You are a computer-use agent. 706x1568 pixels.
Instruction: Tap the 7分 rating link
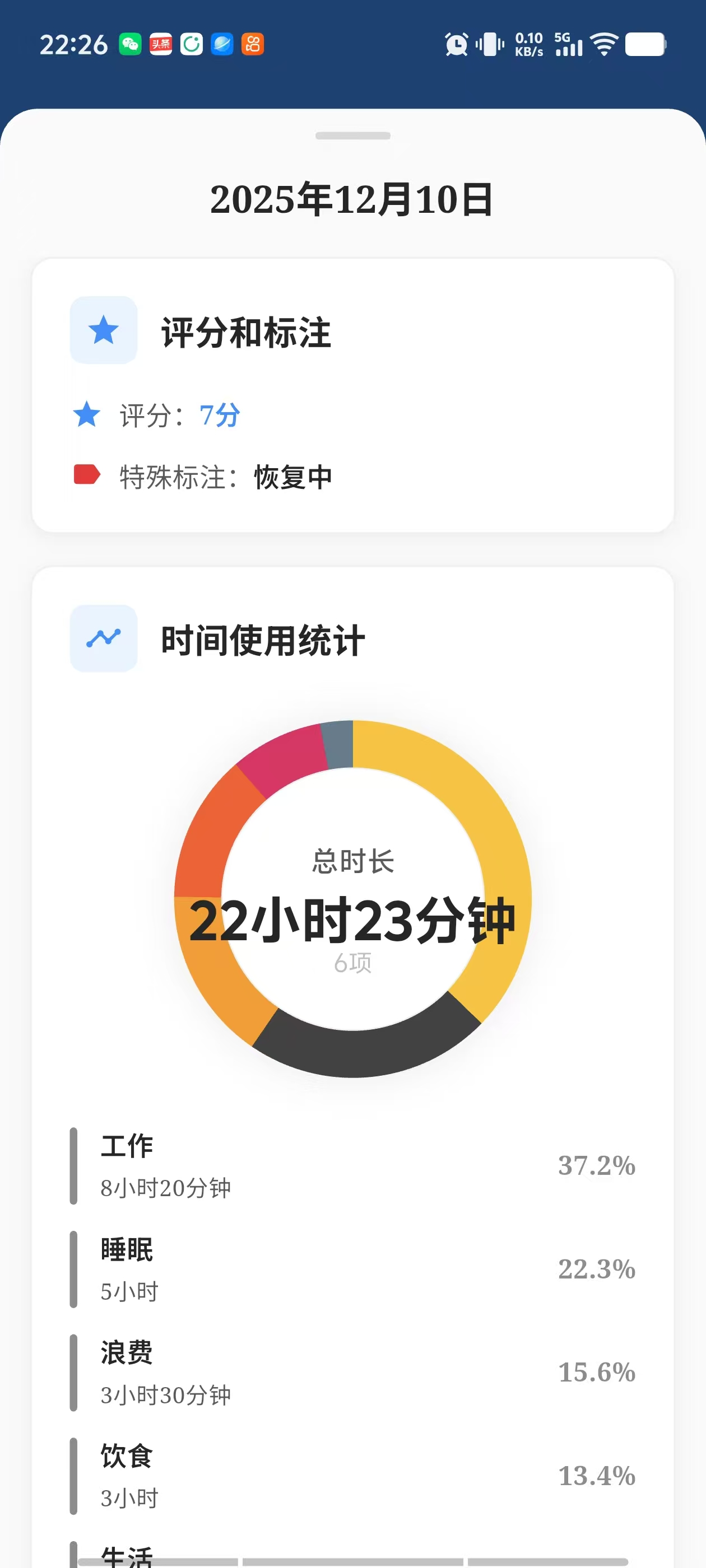coord(217,414)
